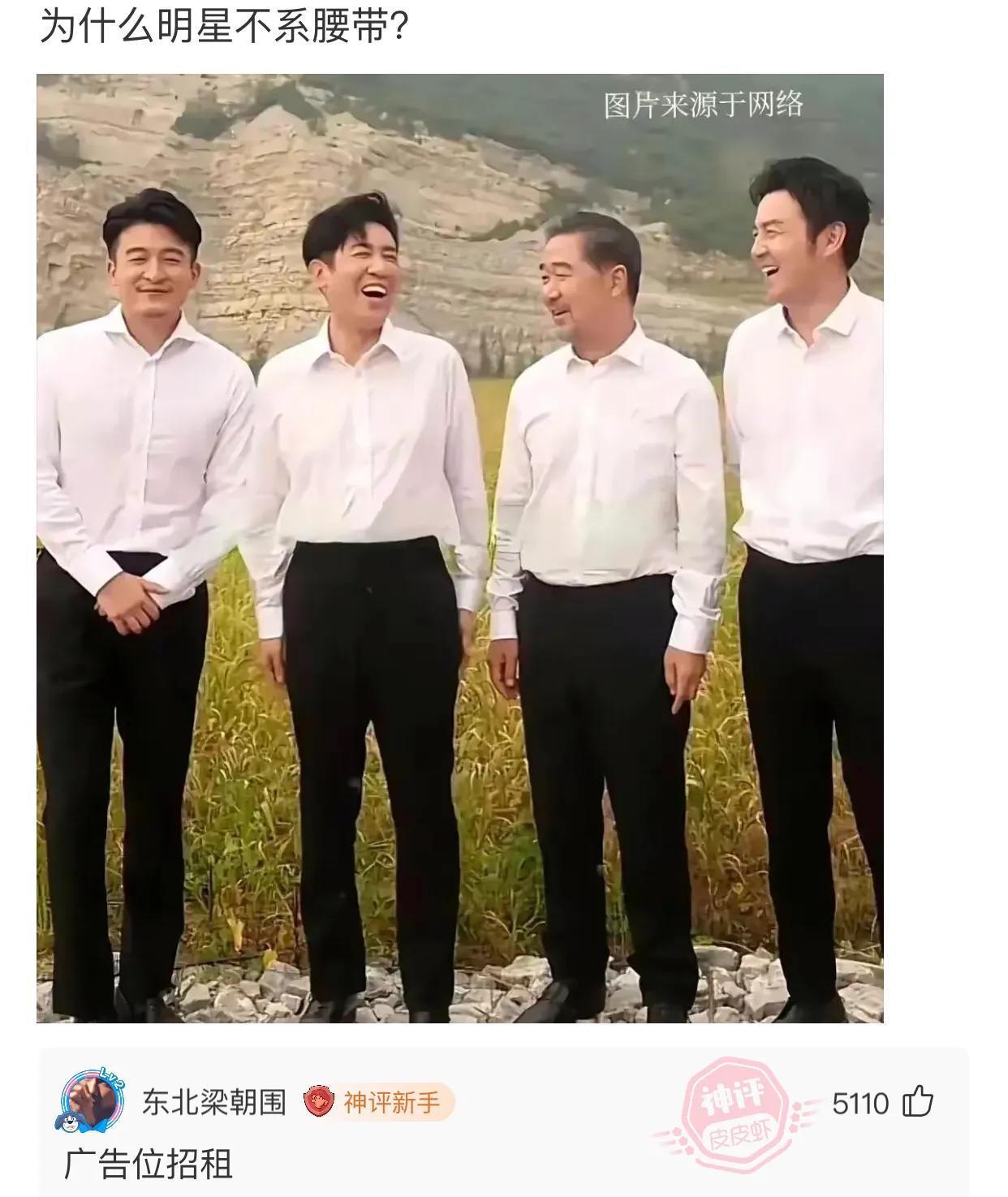Open the comment 广告位招租

click(149, 1164)
